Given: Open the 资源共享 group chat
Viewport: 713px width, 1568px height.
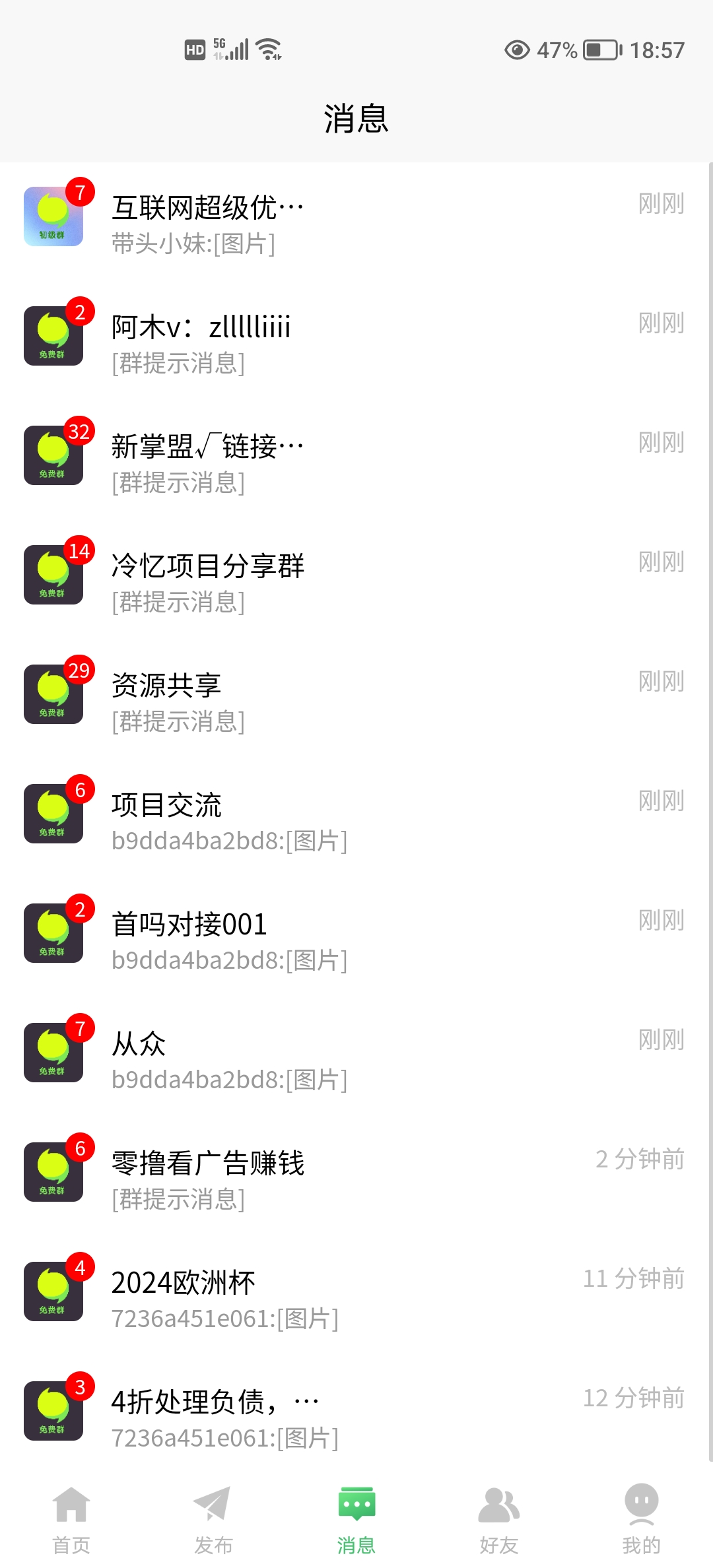Looking at the screenshot, I should point(356,701).
